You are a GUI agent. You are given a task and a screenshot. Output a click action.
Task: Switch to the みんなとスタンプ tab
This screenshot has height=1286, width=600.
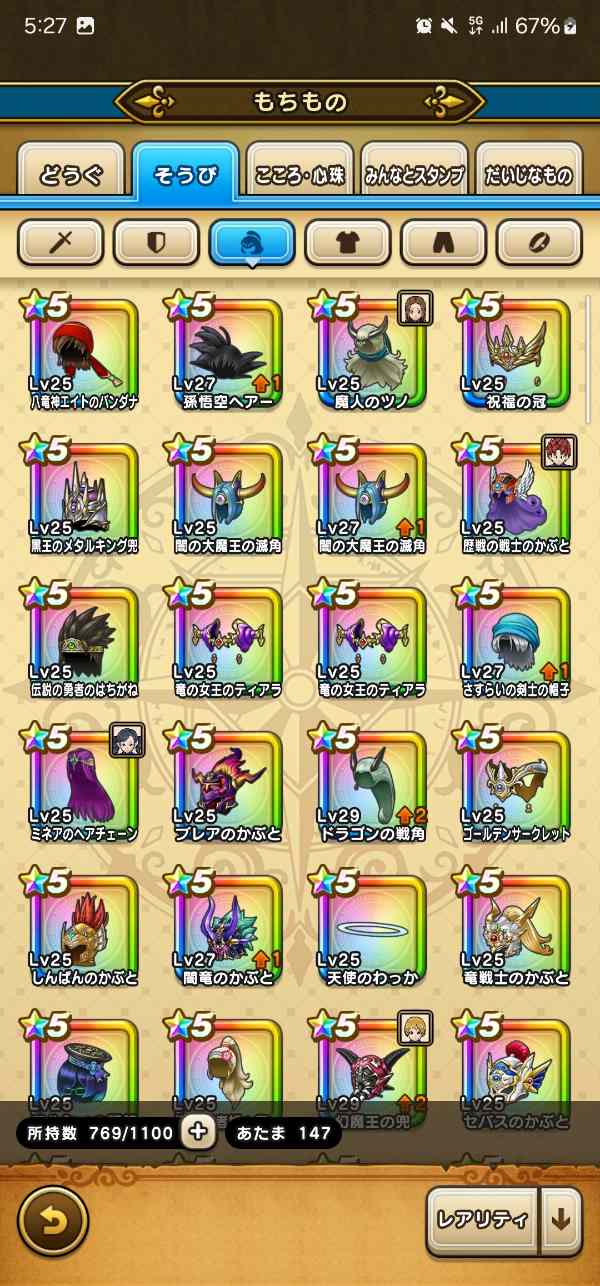click(x=414, y=176)
